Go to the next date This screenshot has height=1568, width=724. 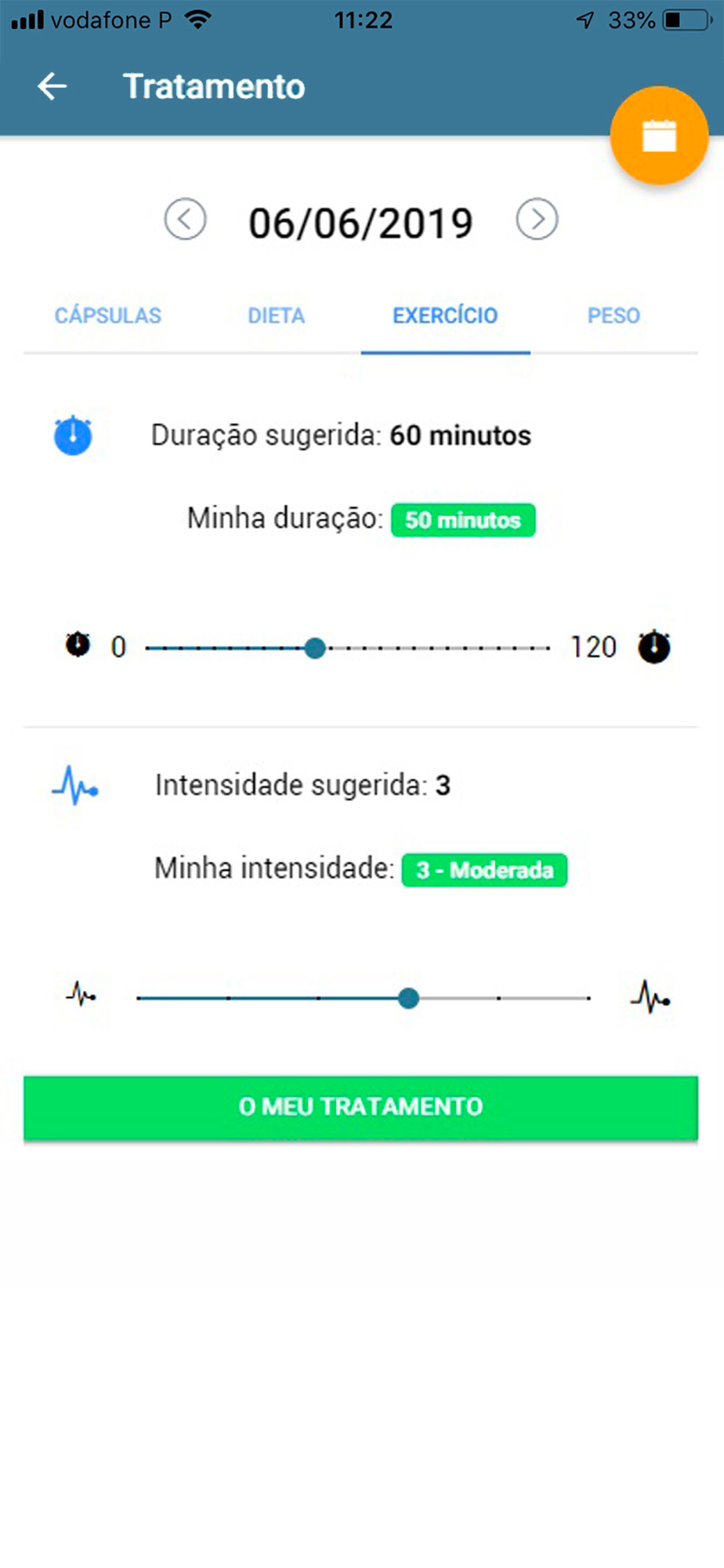tap(537, 220)
